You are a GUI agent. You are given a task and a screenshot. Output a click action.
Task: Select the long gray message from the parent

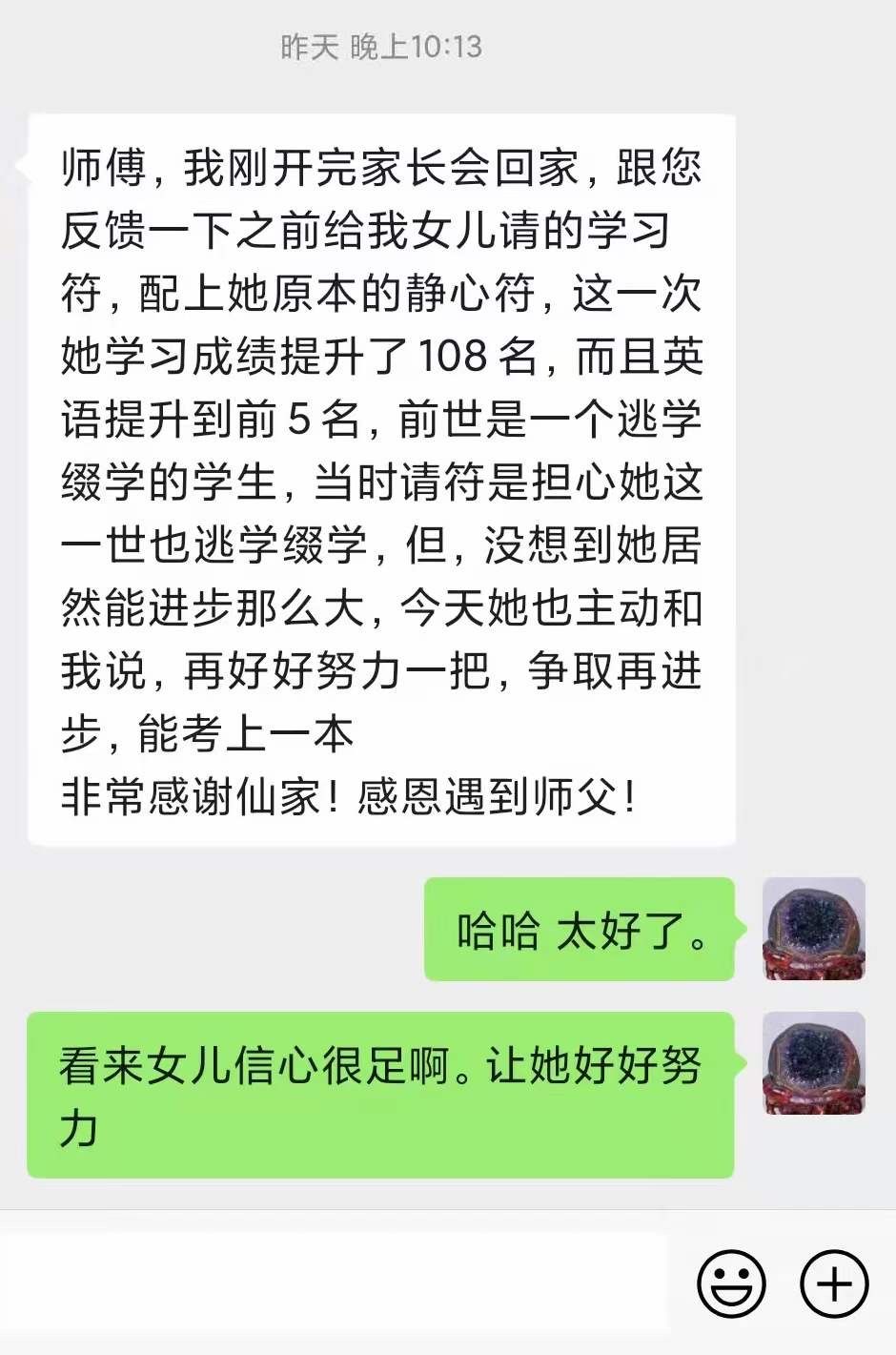pos(381,477)
